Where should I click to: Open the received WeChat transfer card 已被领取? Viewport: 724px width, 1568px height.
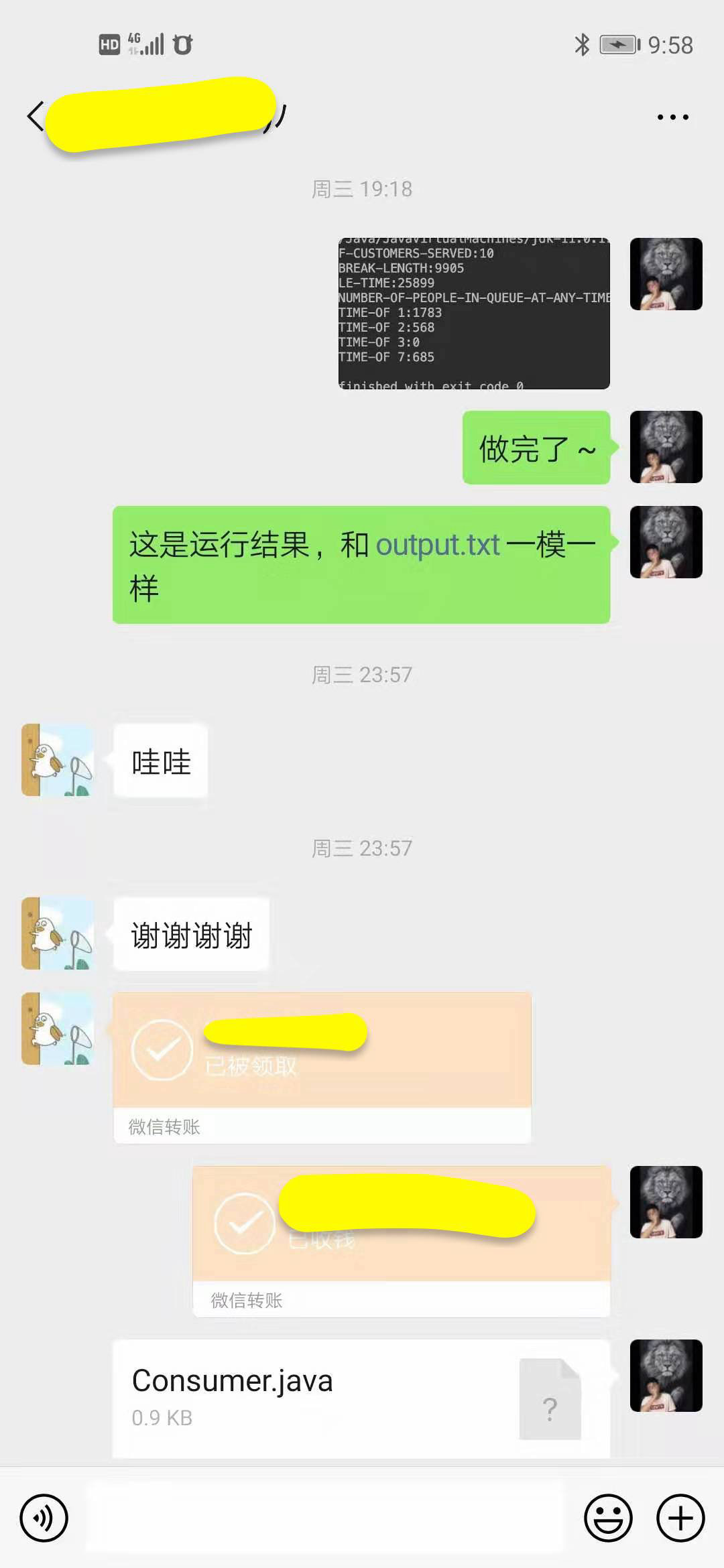[x=322, y=1067]
